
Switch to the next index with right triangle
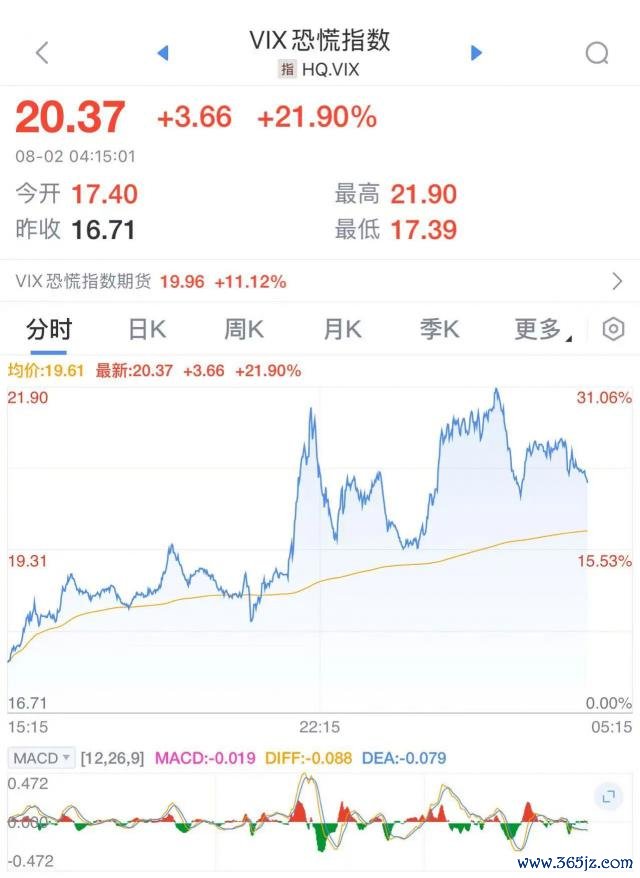click(476, 53)
